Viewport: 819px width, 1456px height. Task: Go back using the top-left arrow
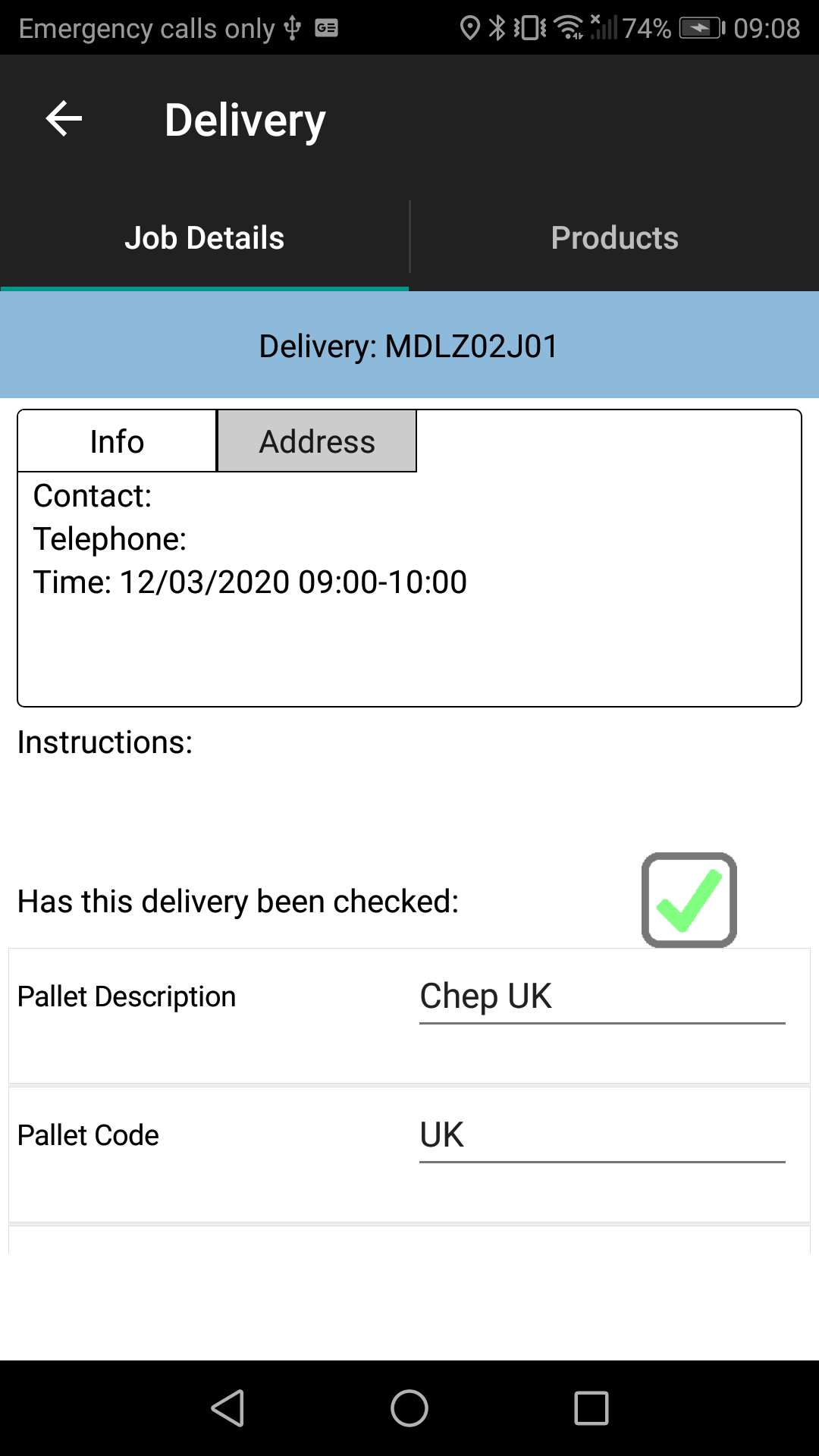pos(64,119)
